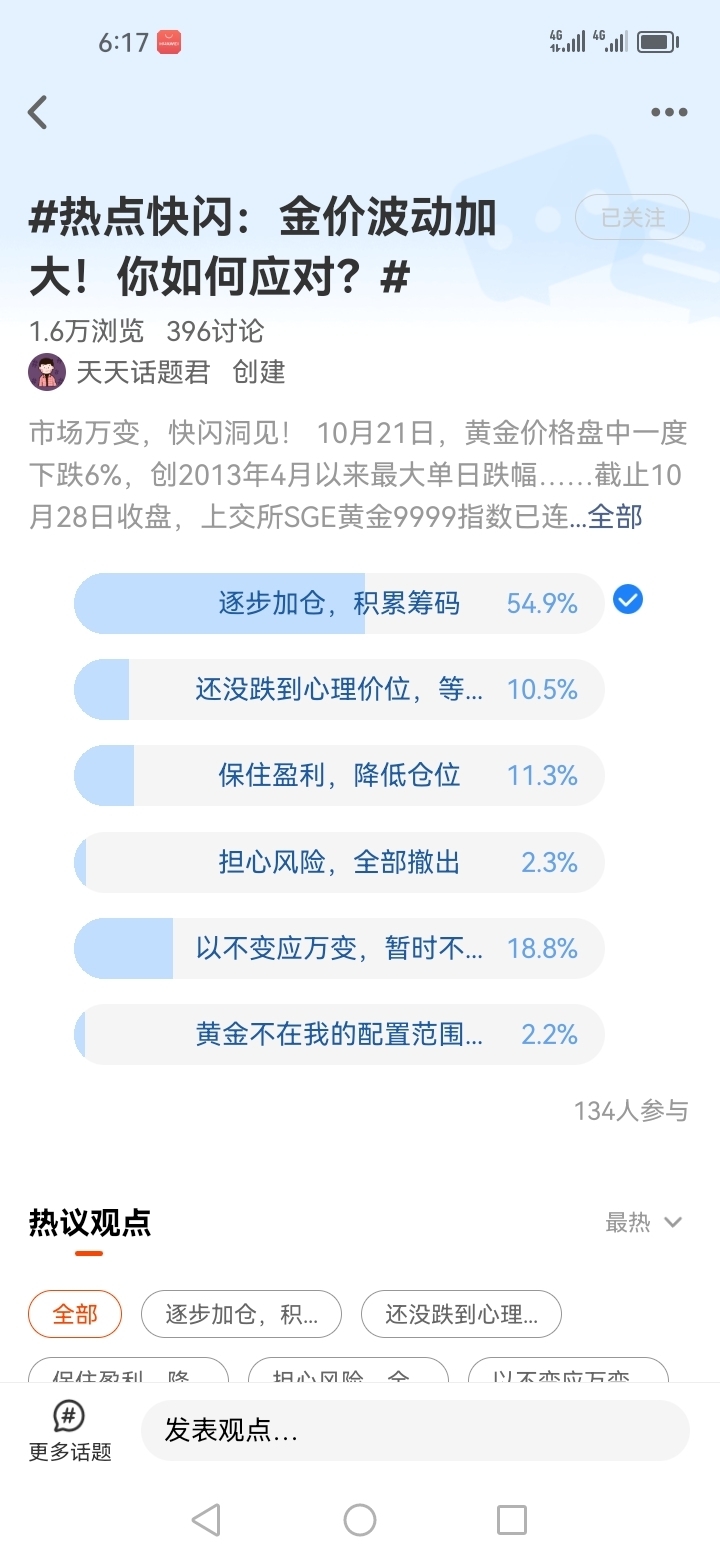Tap the back arrow at top left
This screenshot has height=1560, width=720.
pos(37,112)
